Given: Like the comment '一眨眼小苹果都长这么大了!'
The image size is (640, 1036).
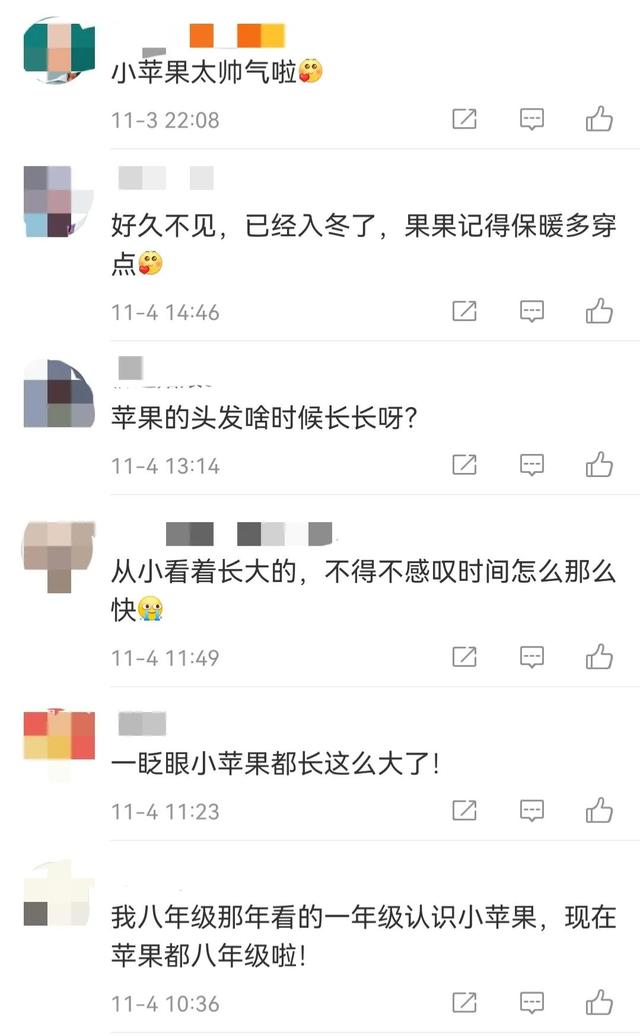Looking at the screenshot, I should pyautogui.click(x=599, y=810).
